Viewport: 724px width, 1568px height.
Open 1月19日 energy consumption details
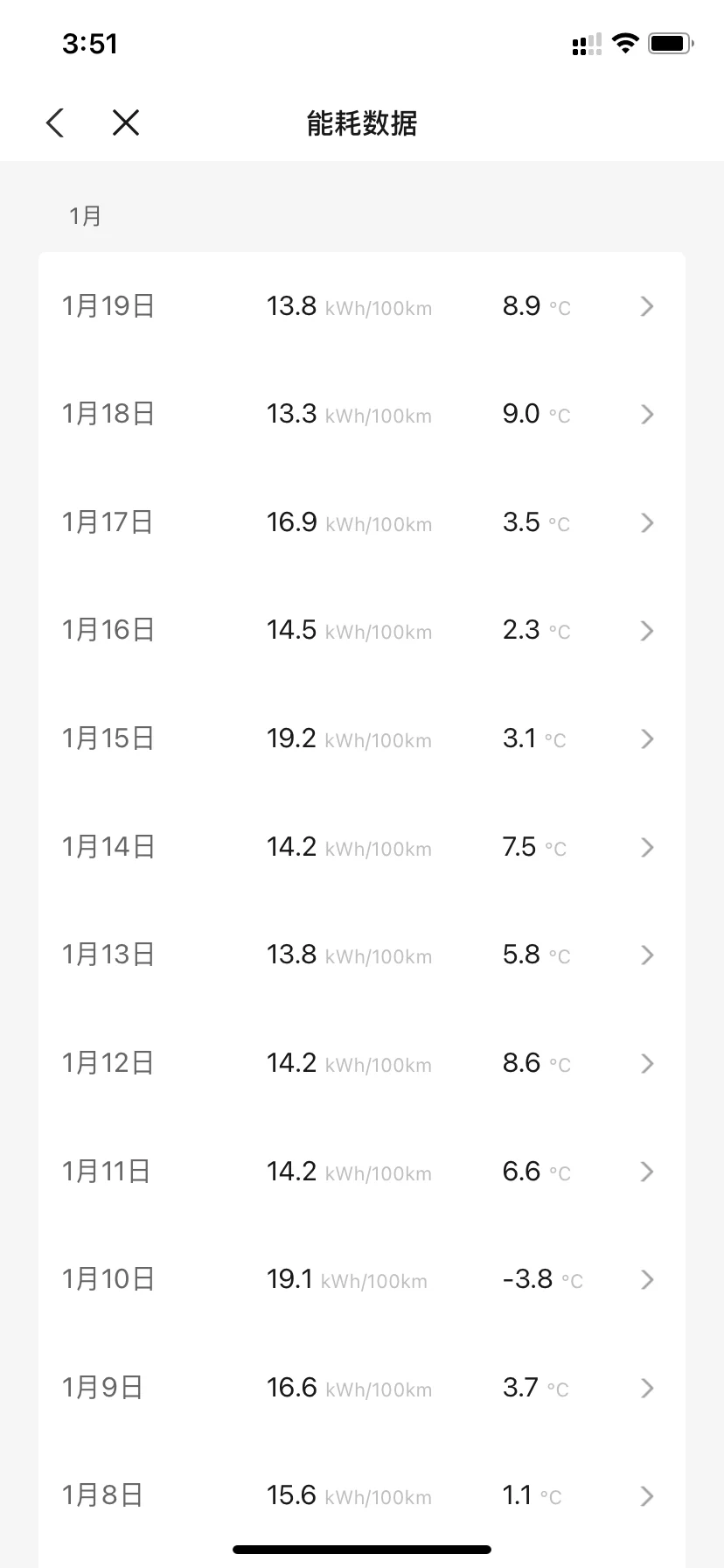[362, 306]
